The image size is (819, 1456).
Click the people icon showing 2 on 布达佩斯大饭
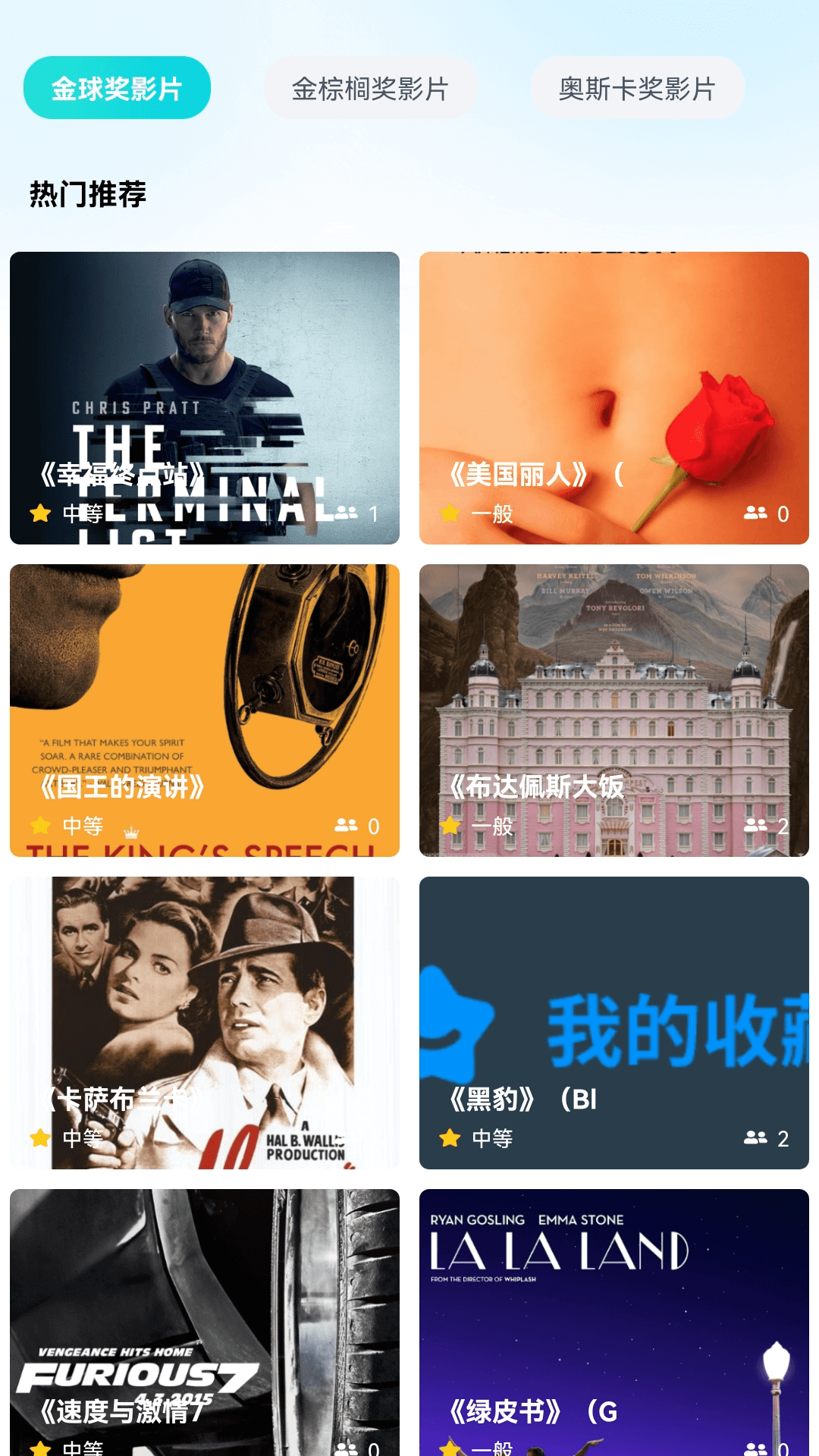pyautogui.click(x=756, y=825)
